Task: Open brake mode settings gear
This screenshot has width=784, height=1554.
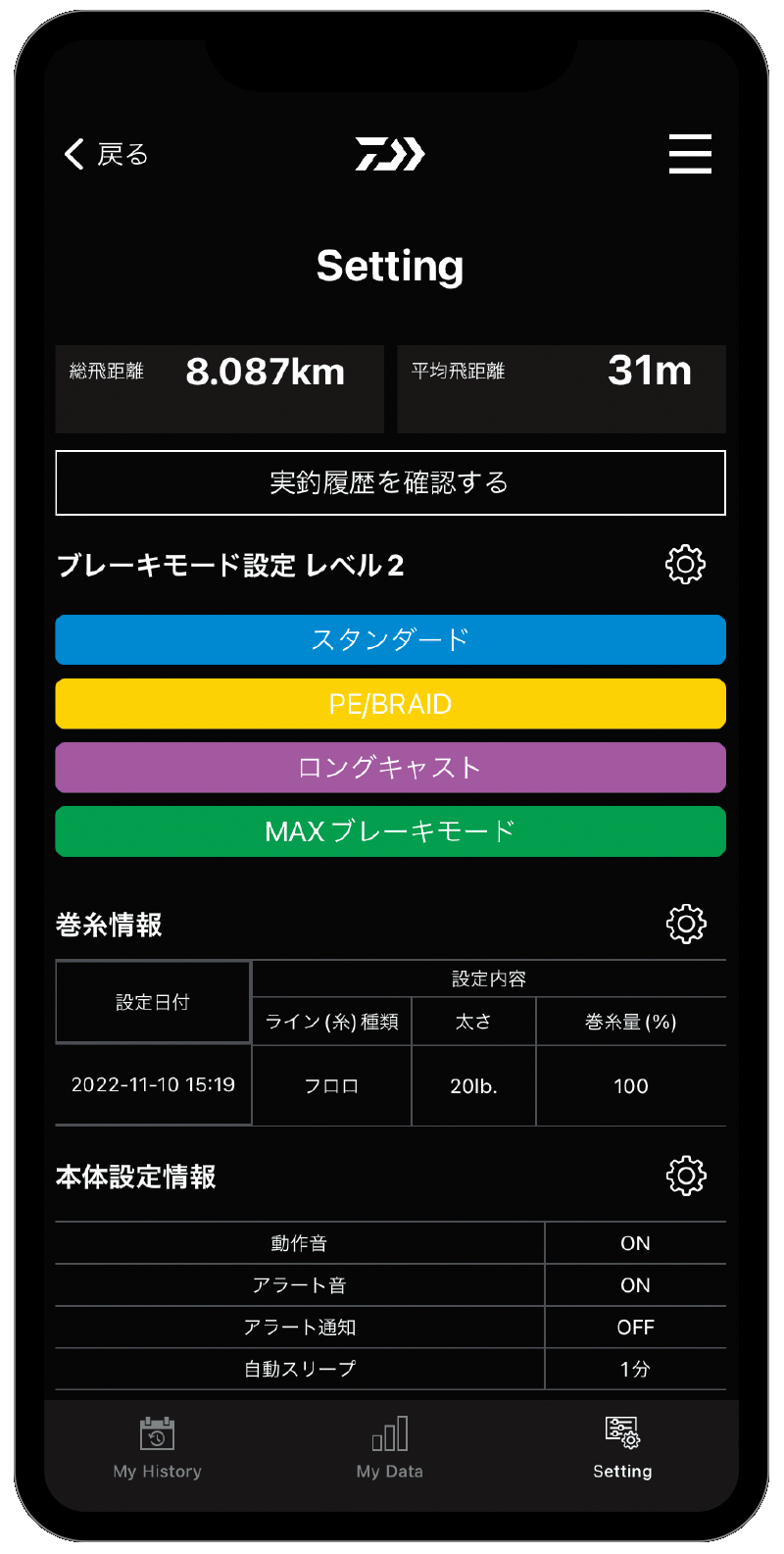Action: click(685, 565)
